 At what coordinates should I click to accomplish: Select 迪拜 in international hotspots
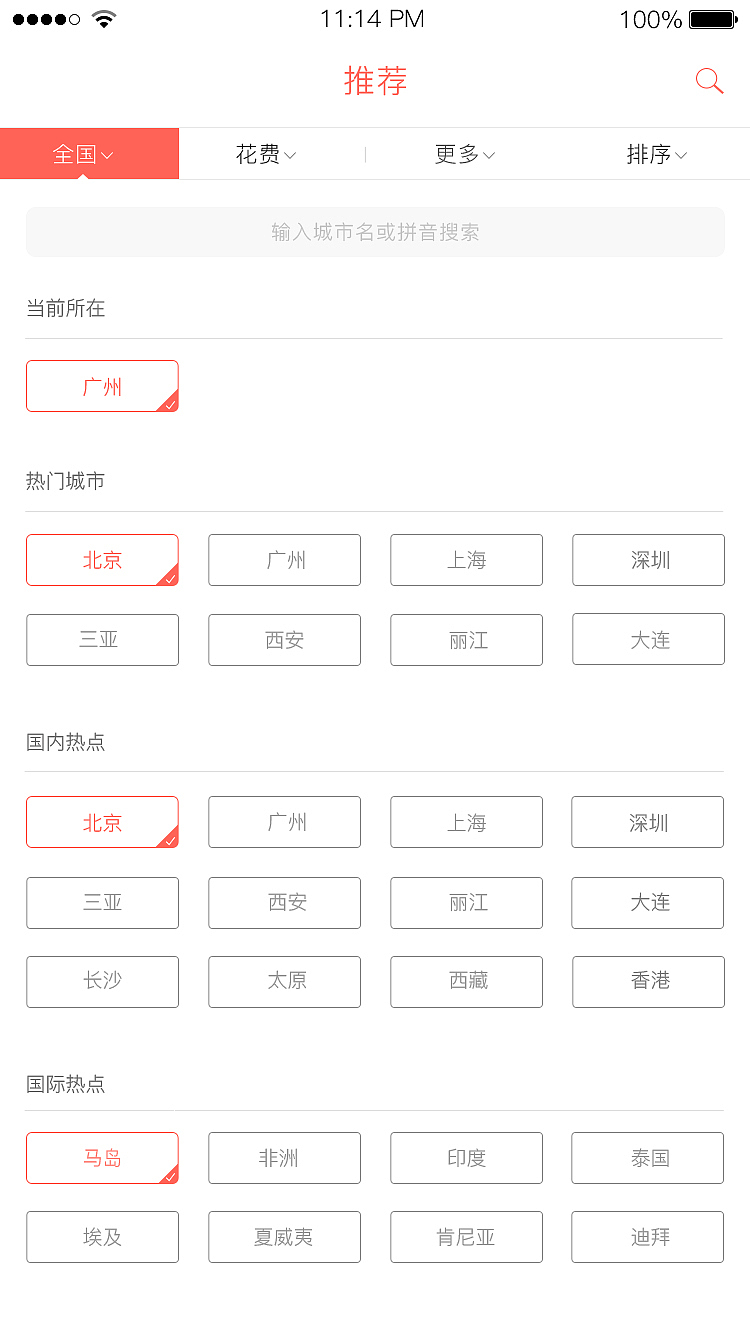[x=648, y=1236]
